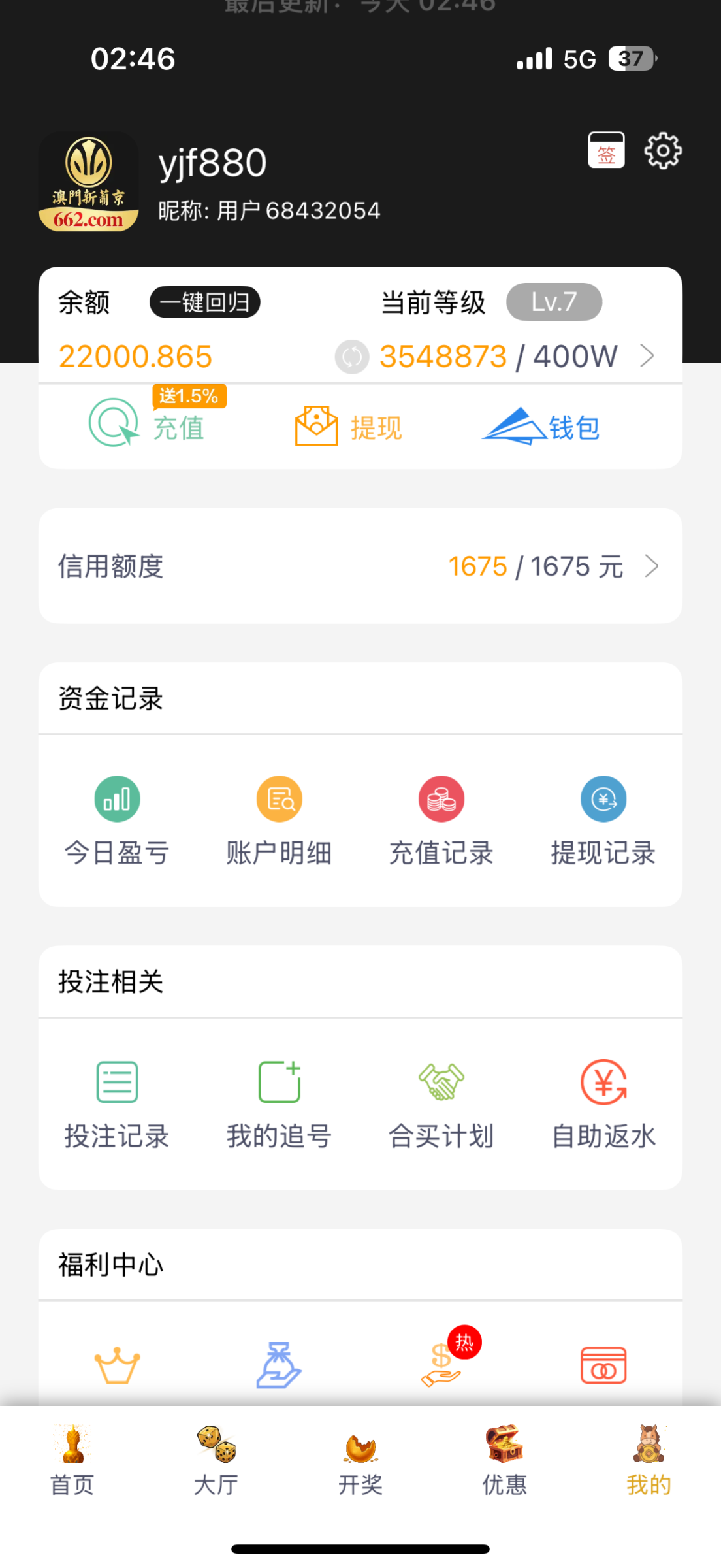721x1568 pixels.
Task: Check 充值记录 recharge history
Action: pyautogui.click(x=441, y=821)
